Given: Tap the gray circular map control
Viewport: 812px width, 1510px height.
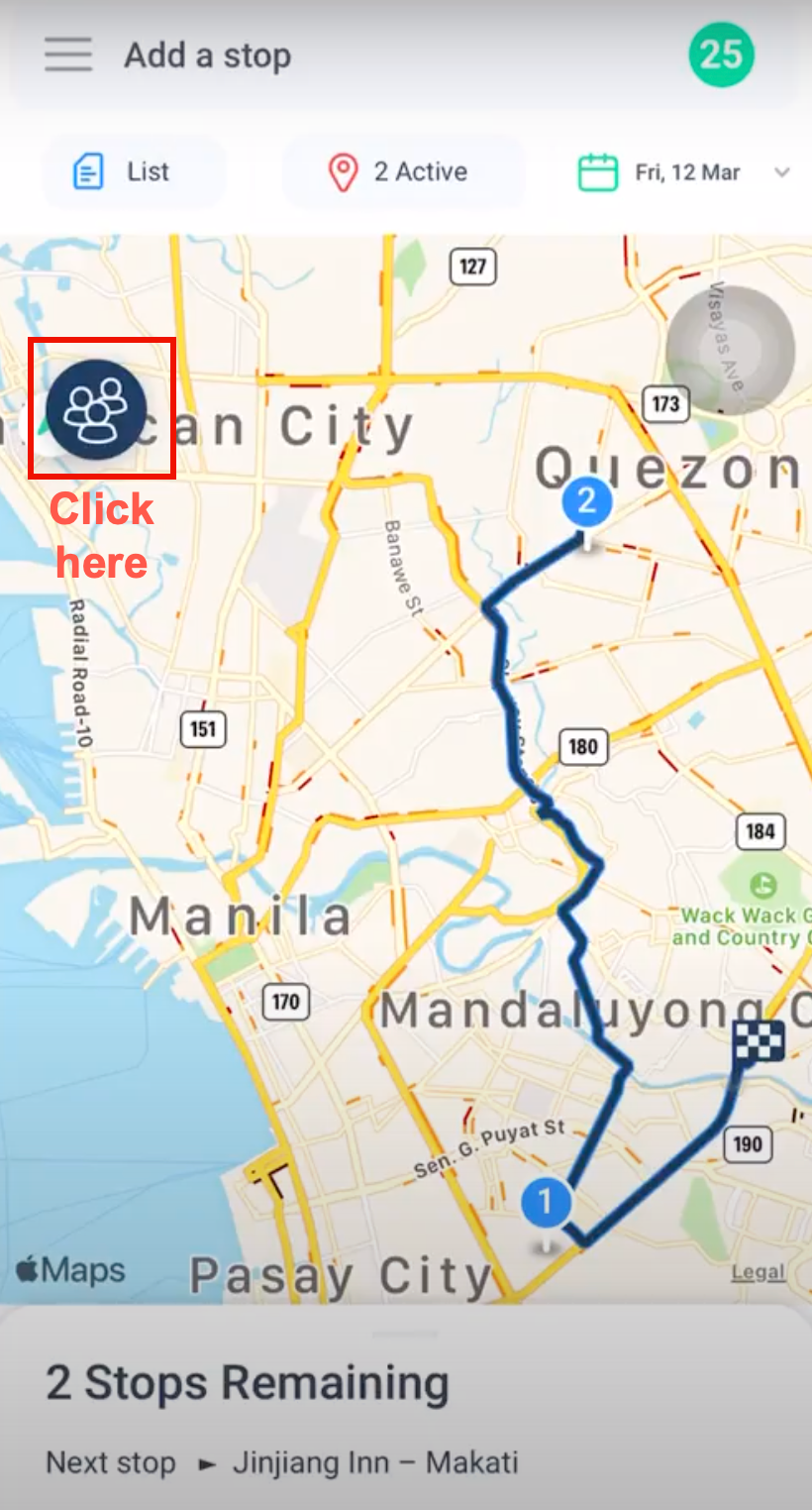Looking at the screenshot, I should point(730,350).
